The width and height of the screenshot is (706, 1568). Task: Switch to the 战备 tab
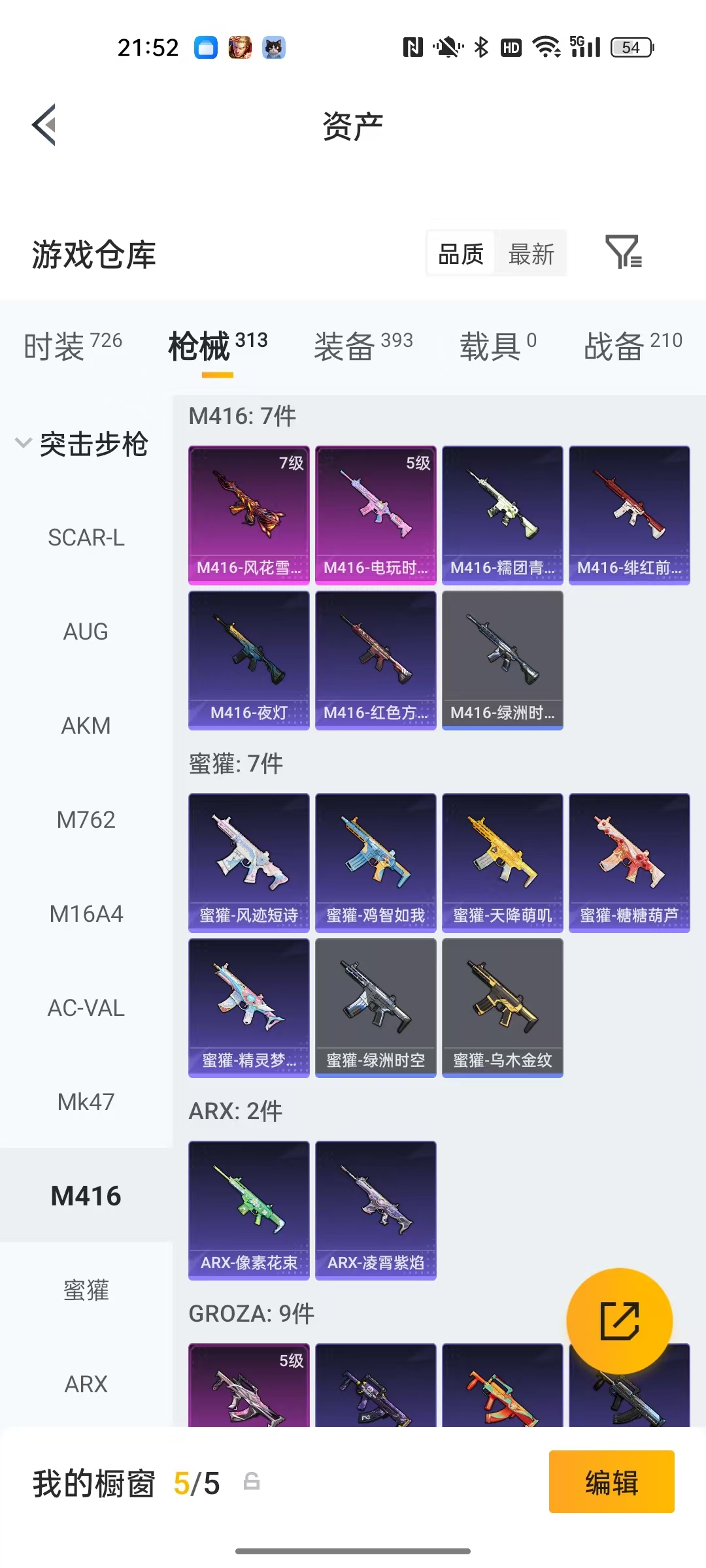coord(633,346)
